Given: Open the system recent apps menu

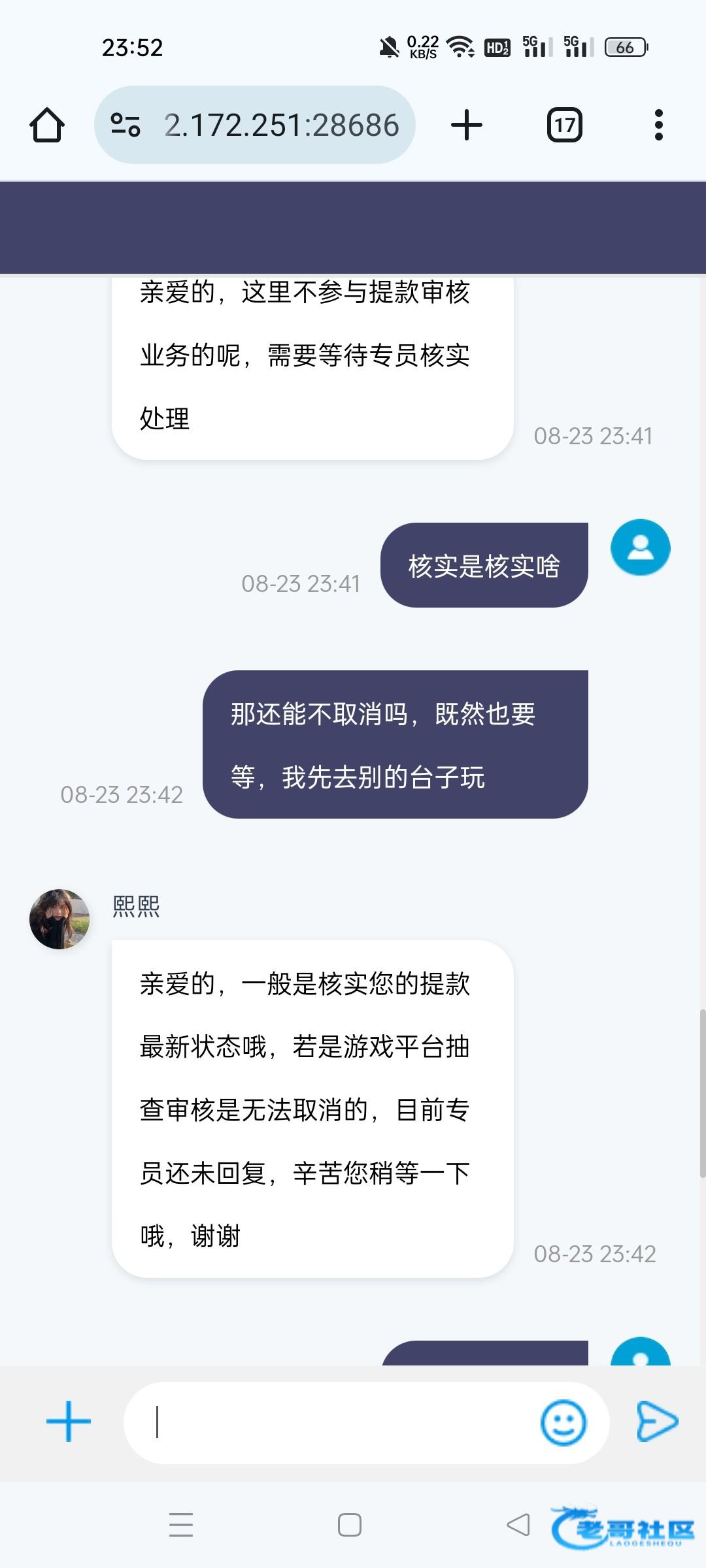Looking at the screenshot, I should 181,1525.
